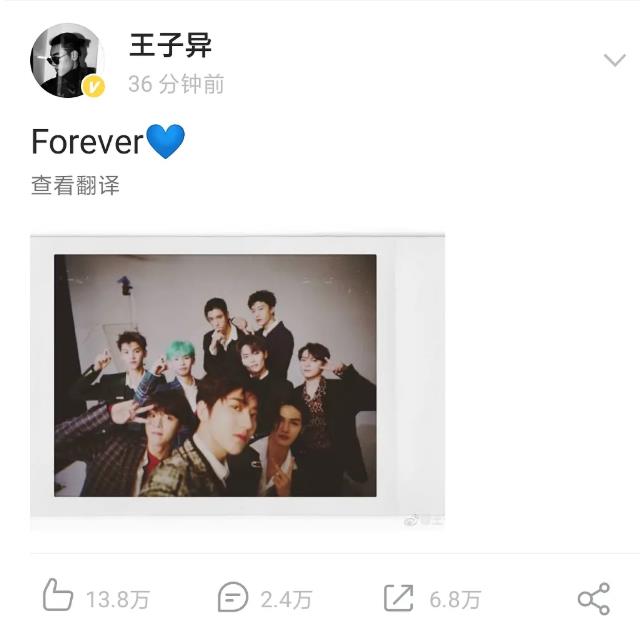Repost this Weibo post

point(398,598)
